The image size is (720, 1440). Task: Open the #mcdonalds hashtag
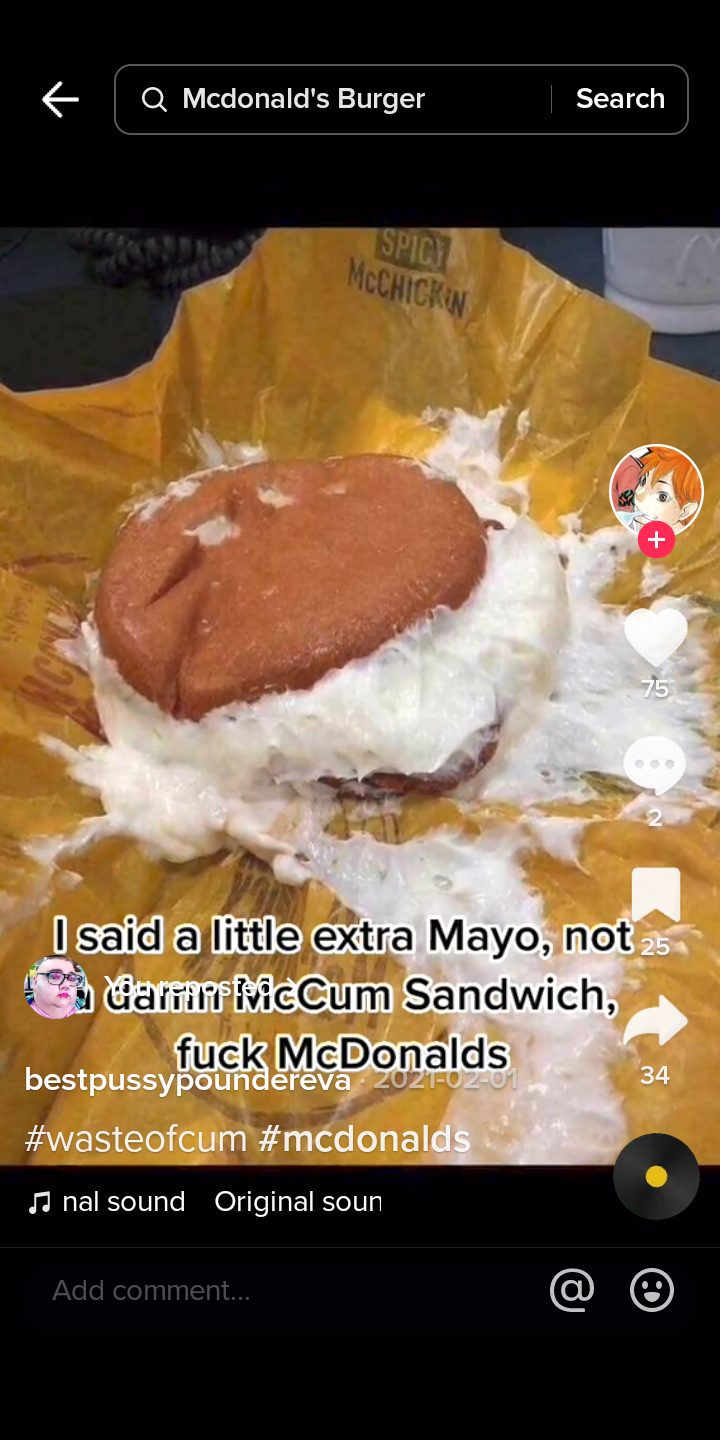(364, 1139)
